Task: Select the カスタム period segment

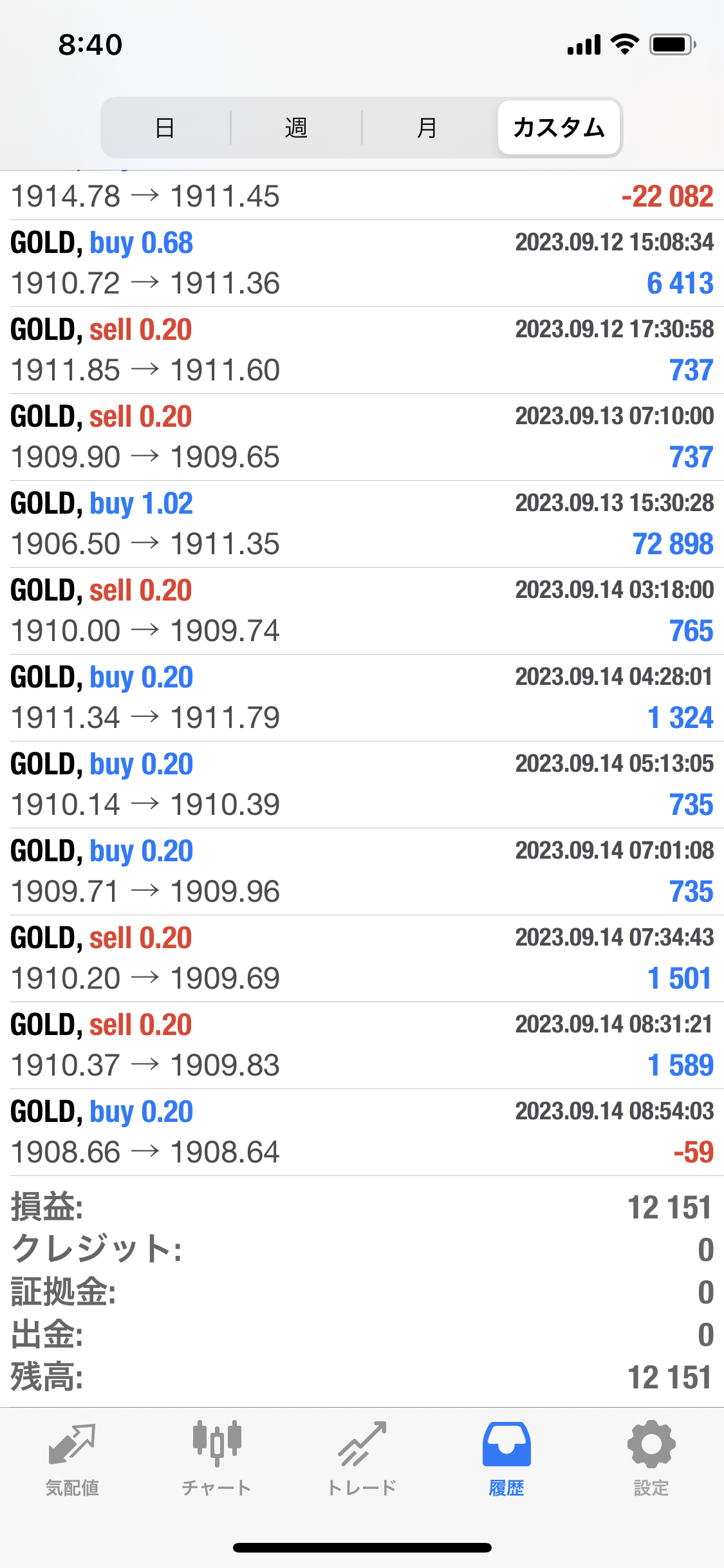Action: (559, 127)
